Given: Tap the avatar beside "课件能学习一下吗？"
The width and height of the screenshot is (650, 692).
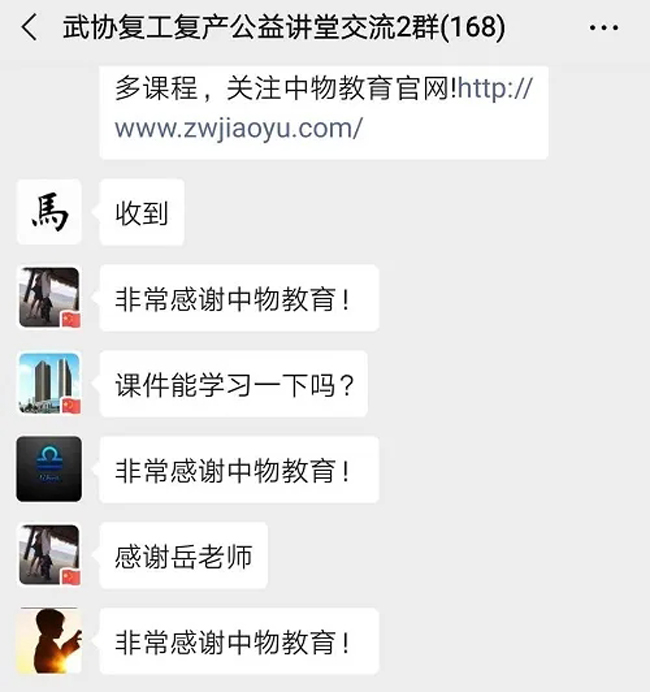Looking at the screenshot, I should 48,383.
